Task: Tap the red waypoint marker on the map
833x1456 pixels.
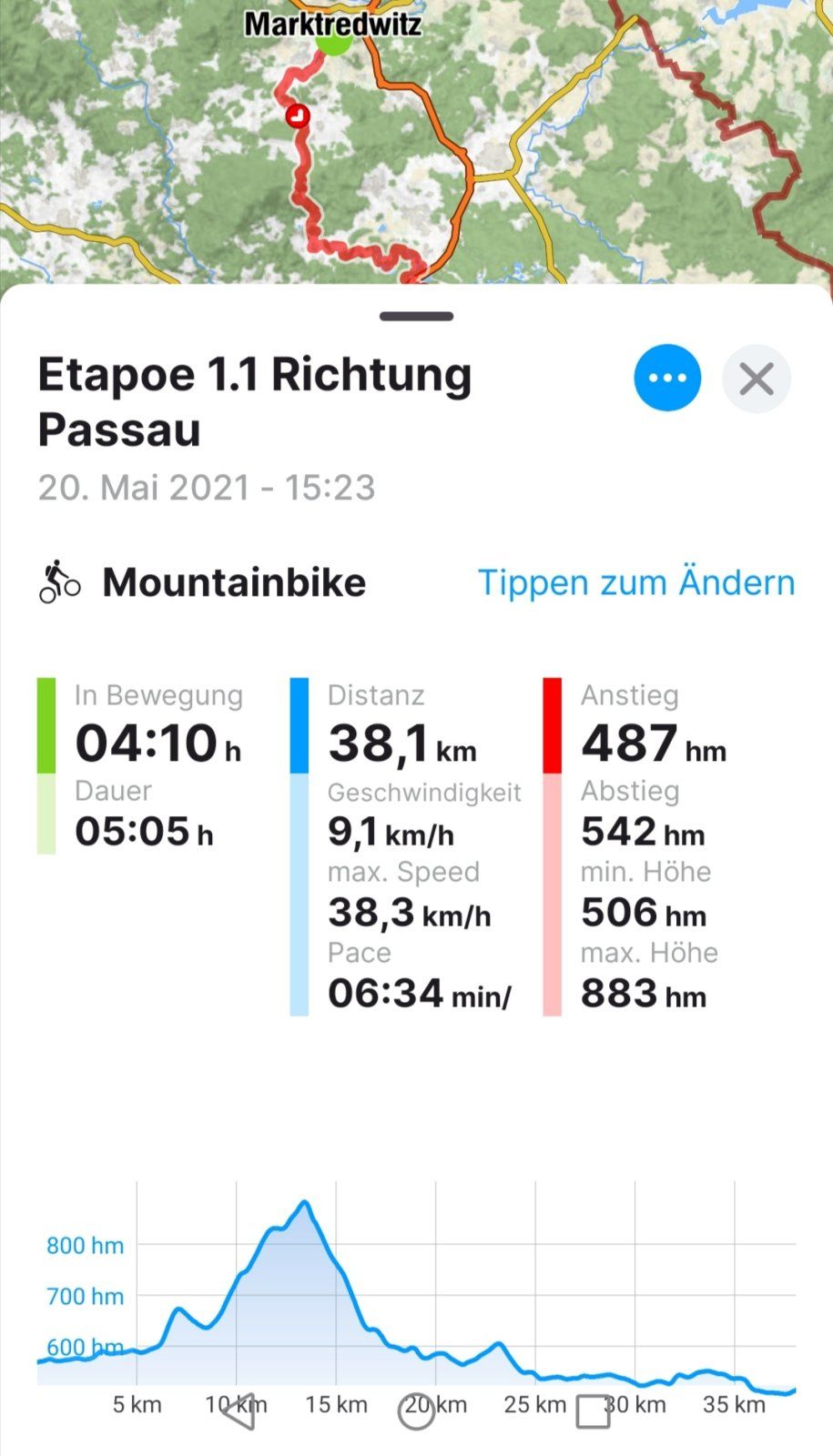Action: 298,116
